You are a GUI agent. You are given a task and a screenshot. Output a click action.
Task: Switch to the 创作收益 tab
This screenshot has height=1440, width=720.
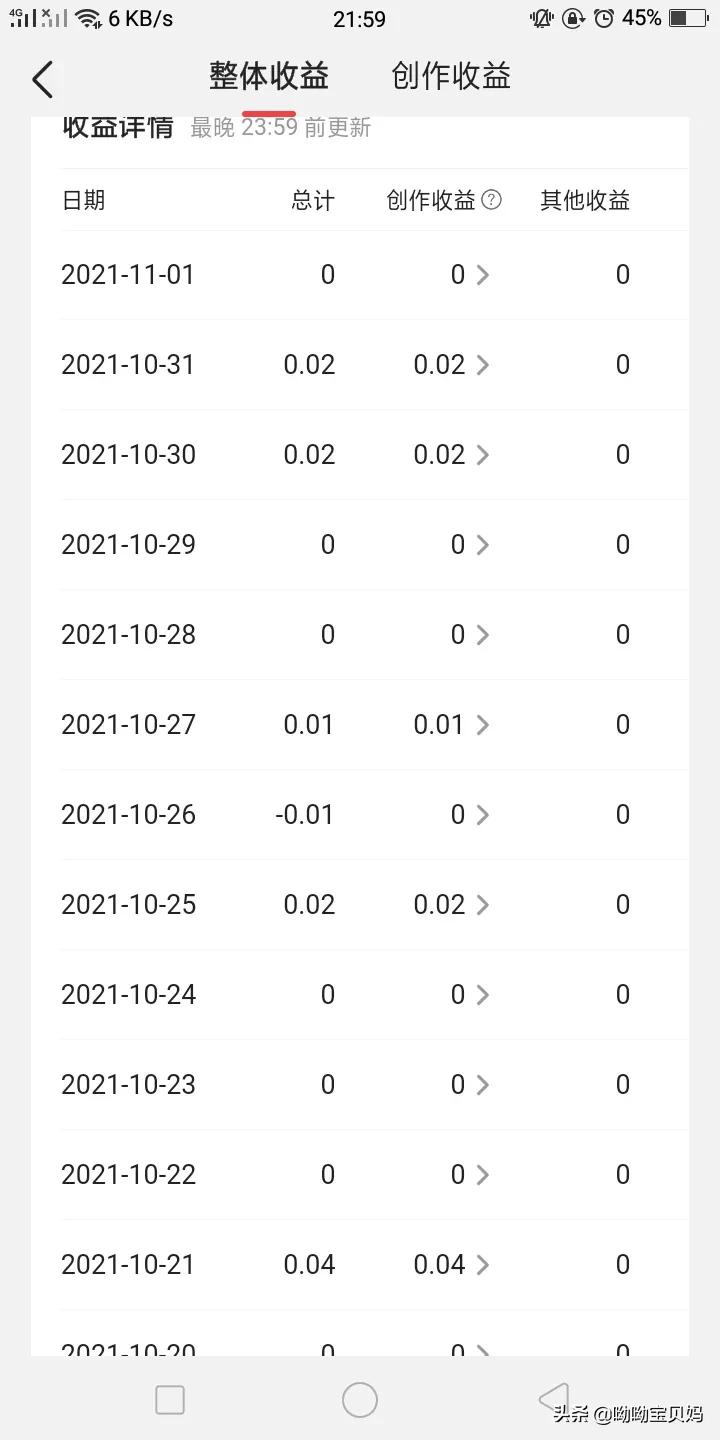[x=451, y=76]
